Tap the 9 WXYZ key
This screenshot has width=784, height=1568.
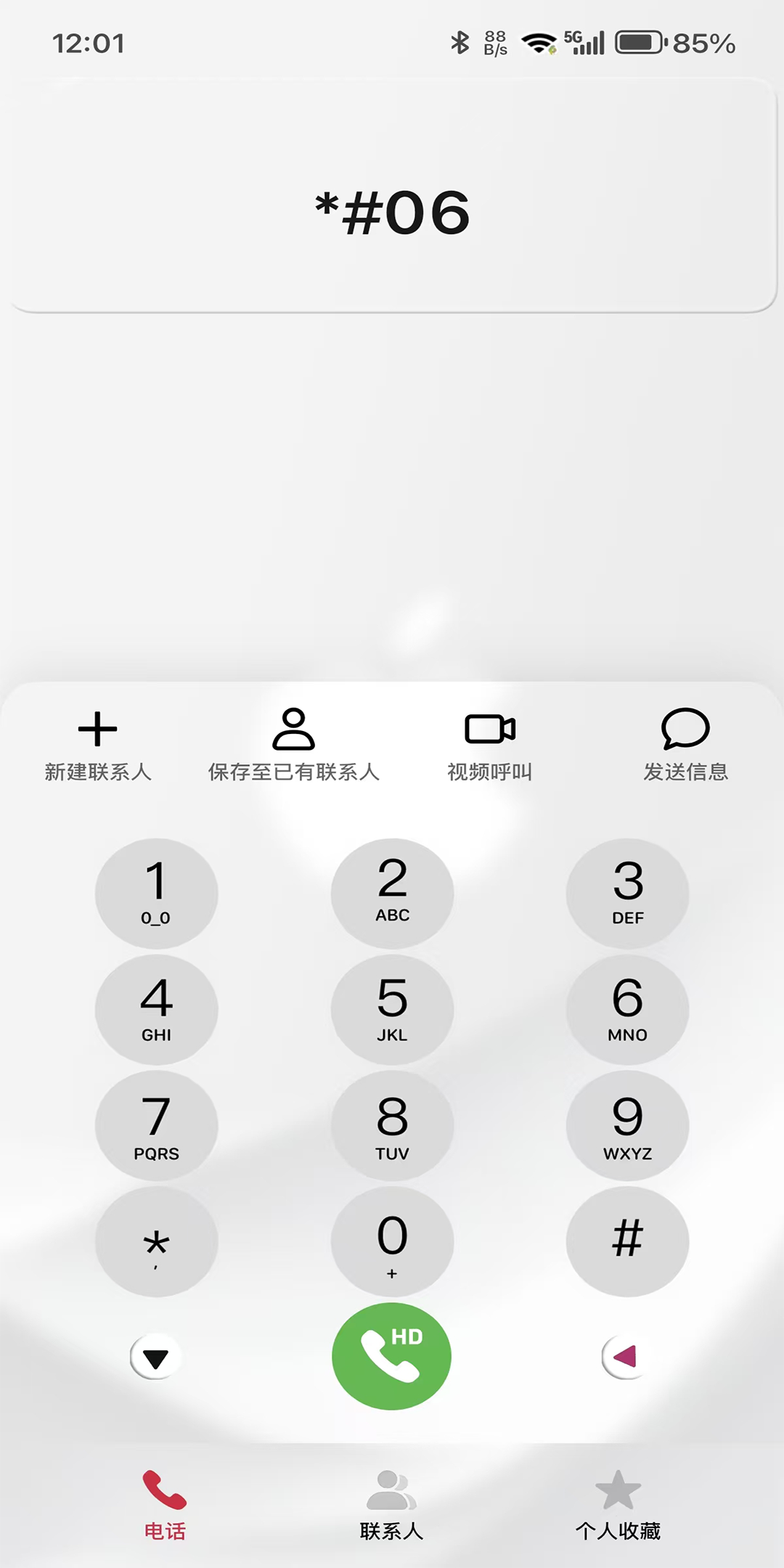[x=627, y=1125]
